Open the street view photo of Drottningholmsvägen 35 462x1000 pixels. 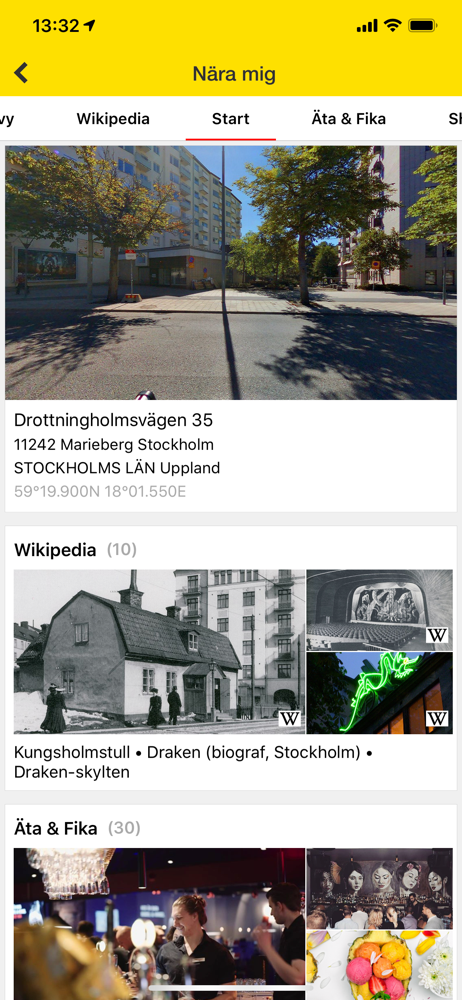click(x=231, y=272)
